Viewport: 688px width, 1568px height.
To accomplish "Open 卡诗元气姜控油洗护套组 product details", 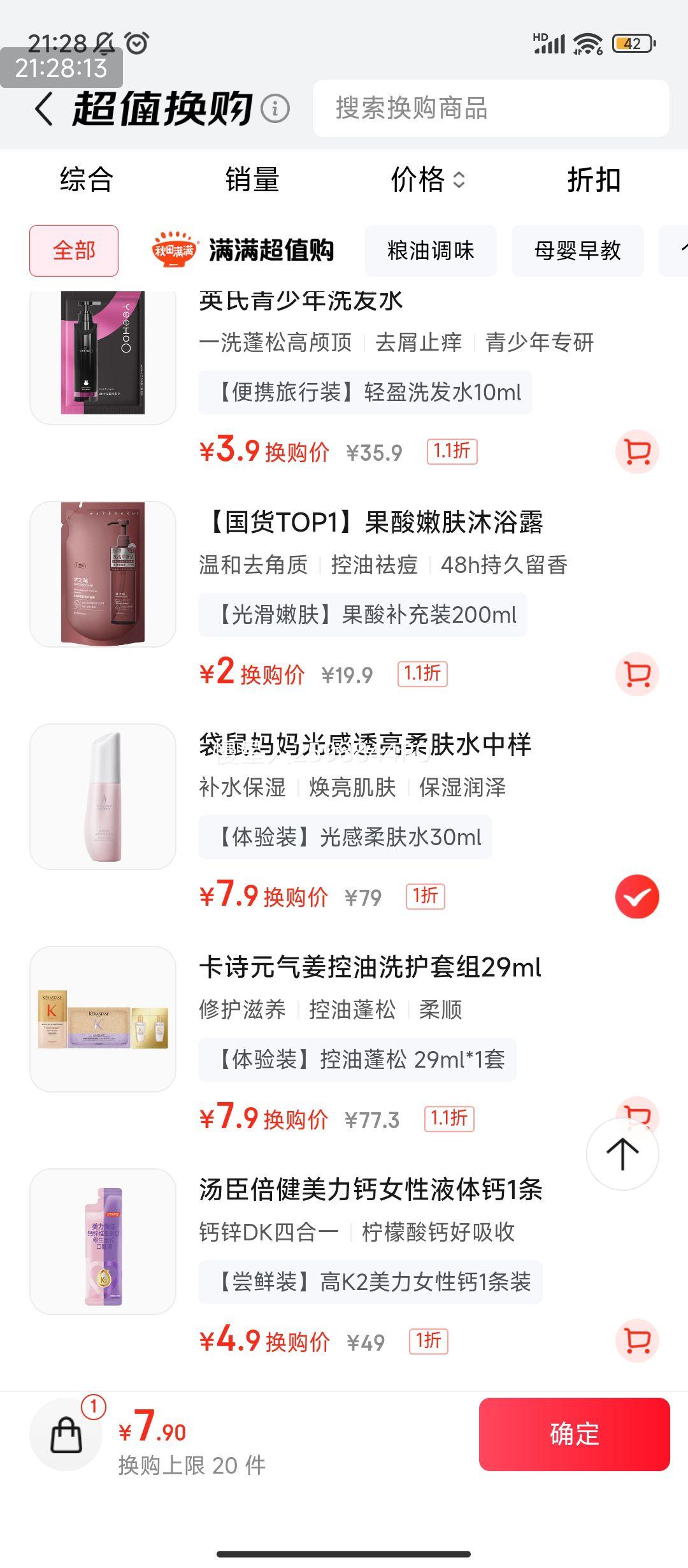I will [369, 968].
